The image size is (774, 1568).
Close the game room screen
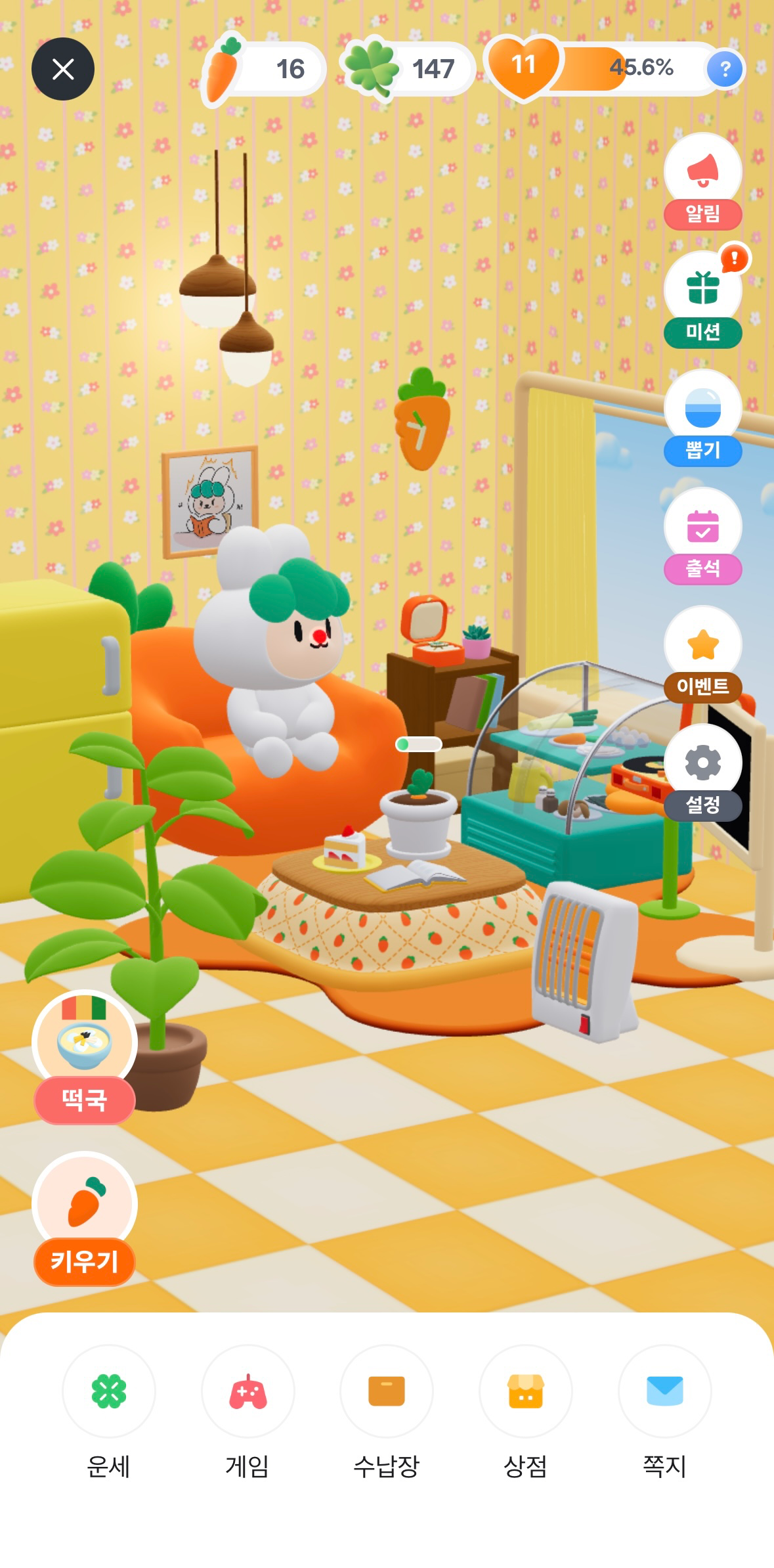point(63,69)
